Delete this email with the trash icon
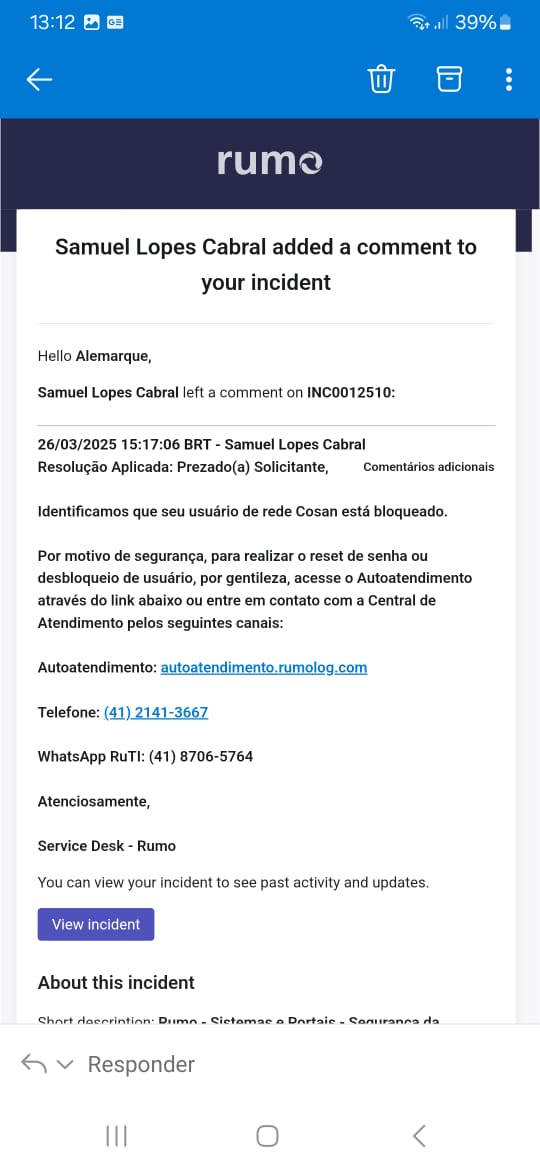The image size is (540, 1170). coord(381,78)
